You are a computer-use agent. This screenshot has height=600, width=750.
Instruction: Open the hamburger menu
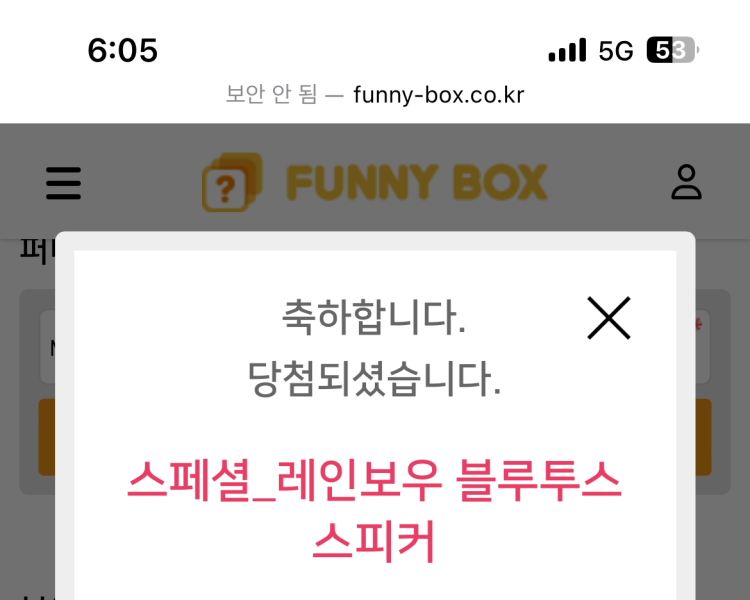tap(63, 182)
